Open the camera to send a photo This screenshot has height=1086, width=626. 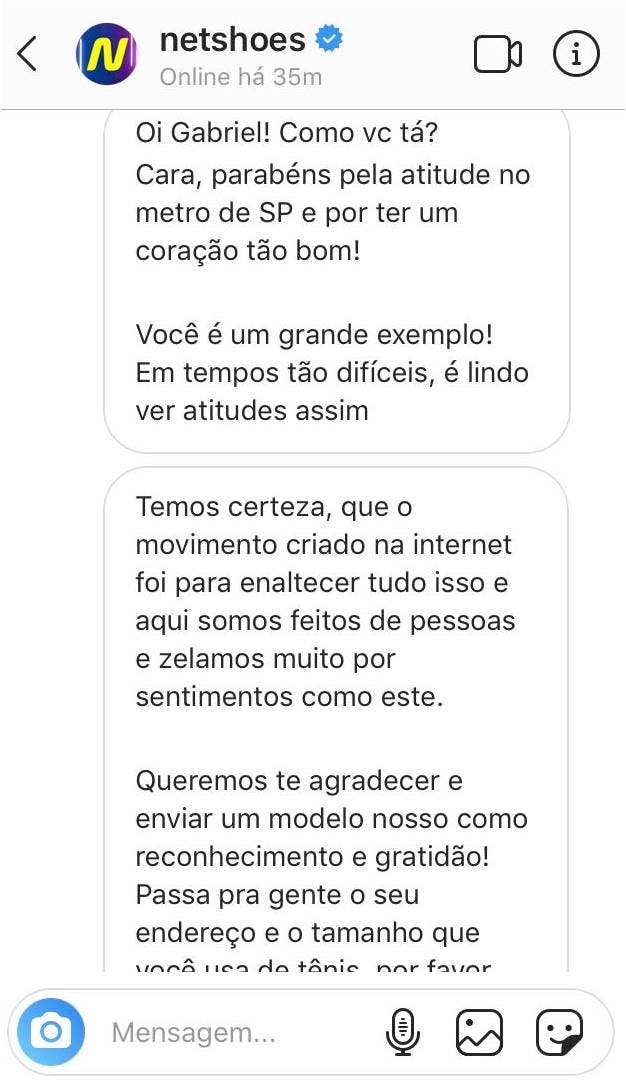[51, 1032]
